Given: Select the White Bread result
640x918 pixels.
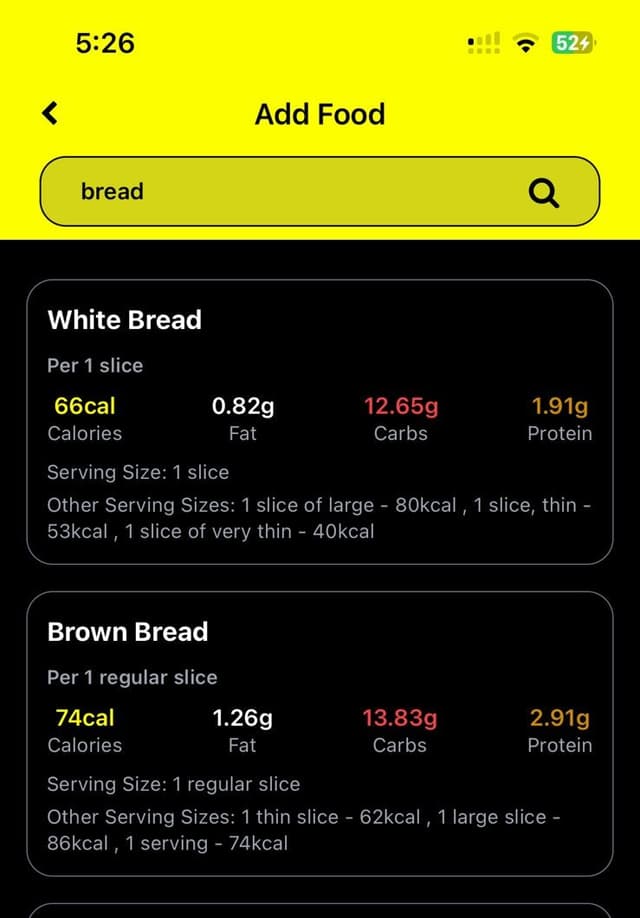Looking at the screenshot, I should pyautogui.click(x=319, y=422).
